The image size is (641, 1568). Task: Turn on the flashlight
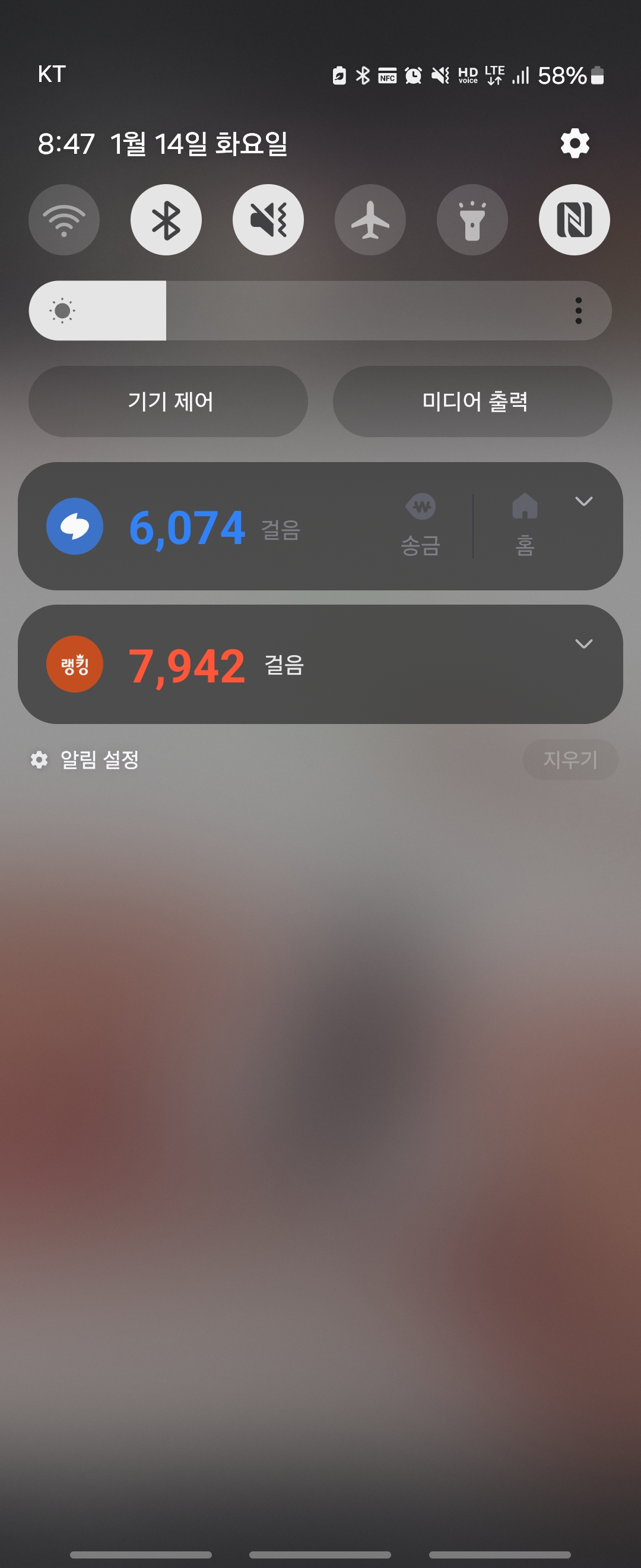472,220
